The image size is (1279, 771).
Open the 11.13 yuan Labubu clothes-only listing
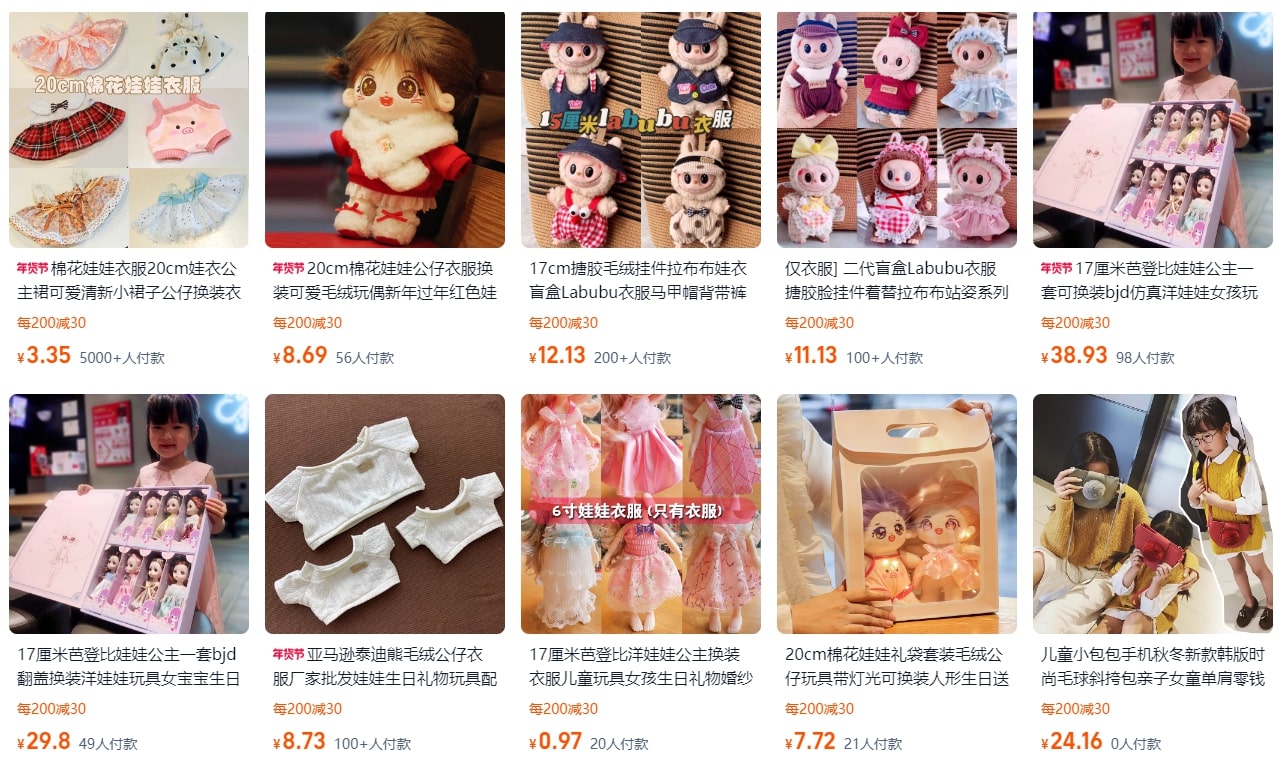click(x=896, y=130)
